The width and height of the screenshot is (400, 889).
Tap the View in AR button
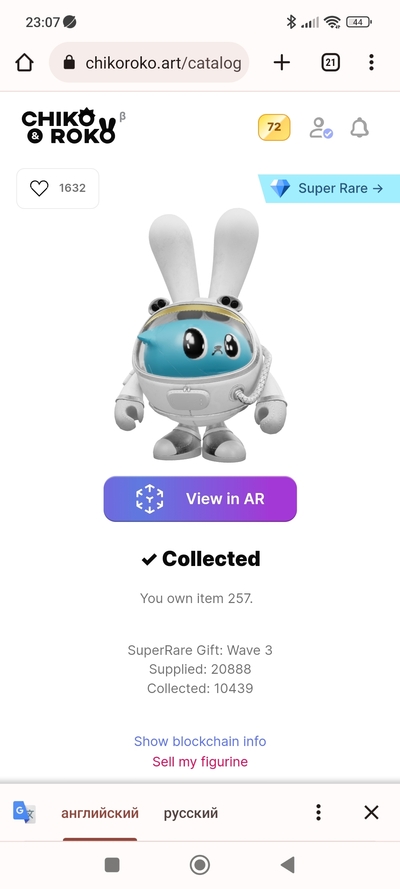pyautogui.click(x=200, y=499)
